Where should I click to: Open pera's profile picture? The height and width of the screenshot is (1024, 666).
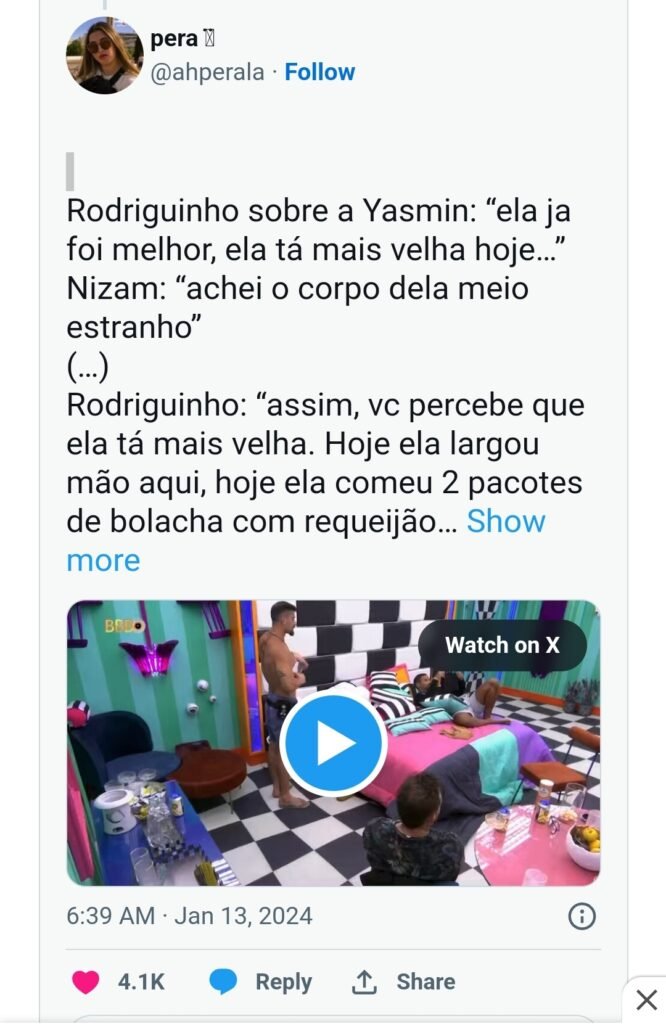point(104,56)
